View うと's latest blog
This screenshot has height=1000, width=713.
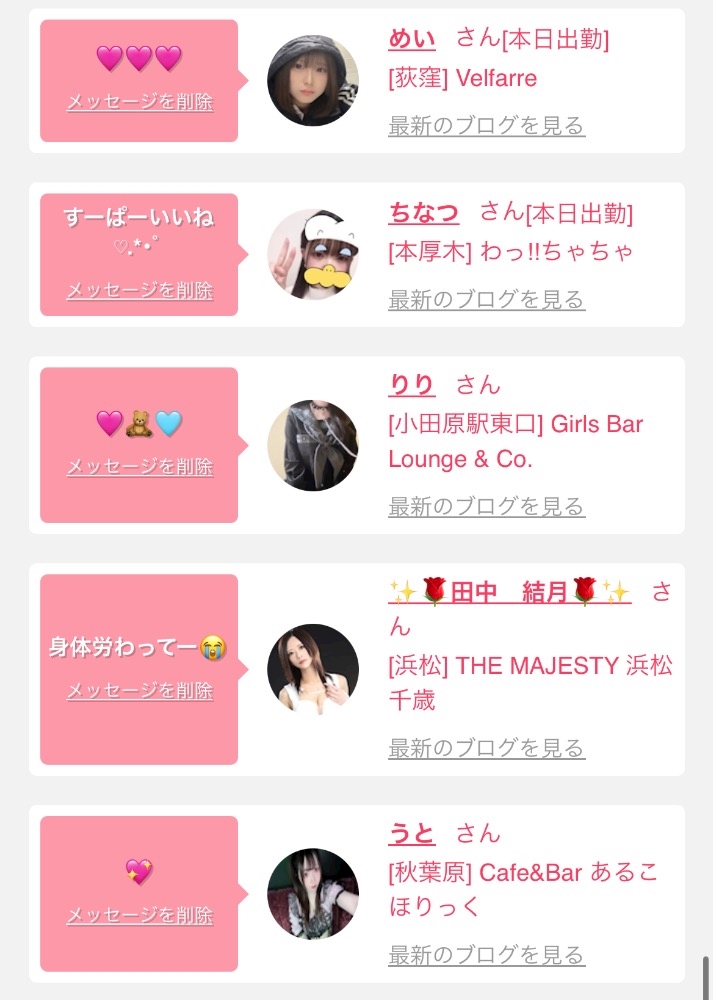[x=486, y=955]
